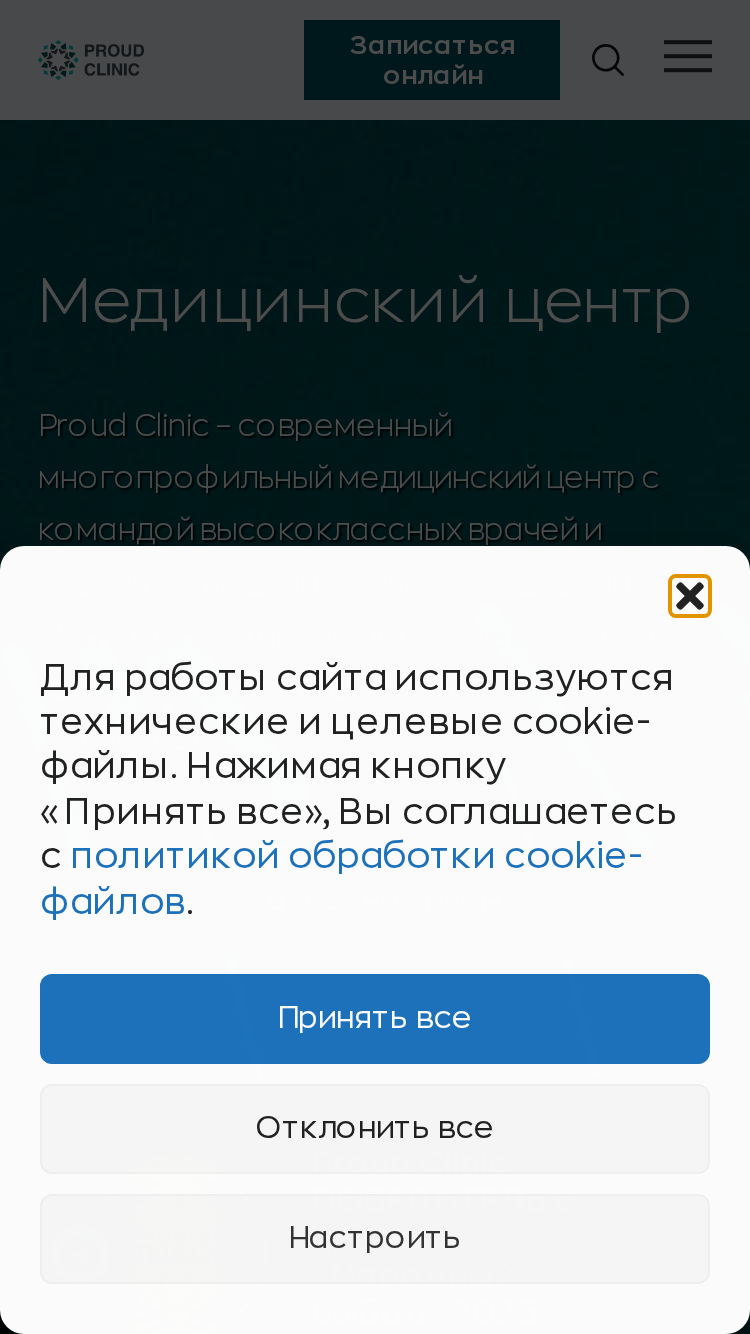The height and width of the screenshot is (1334, 750).
Task: Open the search icon in header
Action: point(608,60)
